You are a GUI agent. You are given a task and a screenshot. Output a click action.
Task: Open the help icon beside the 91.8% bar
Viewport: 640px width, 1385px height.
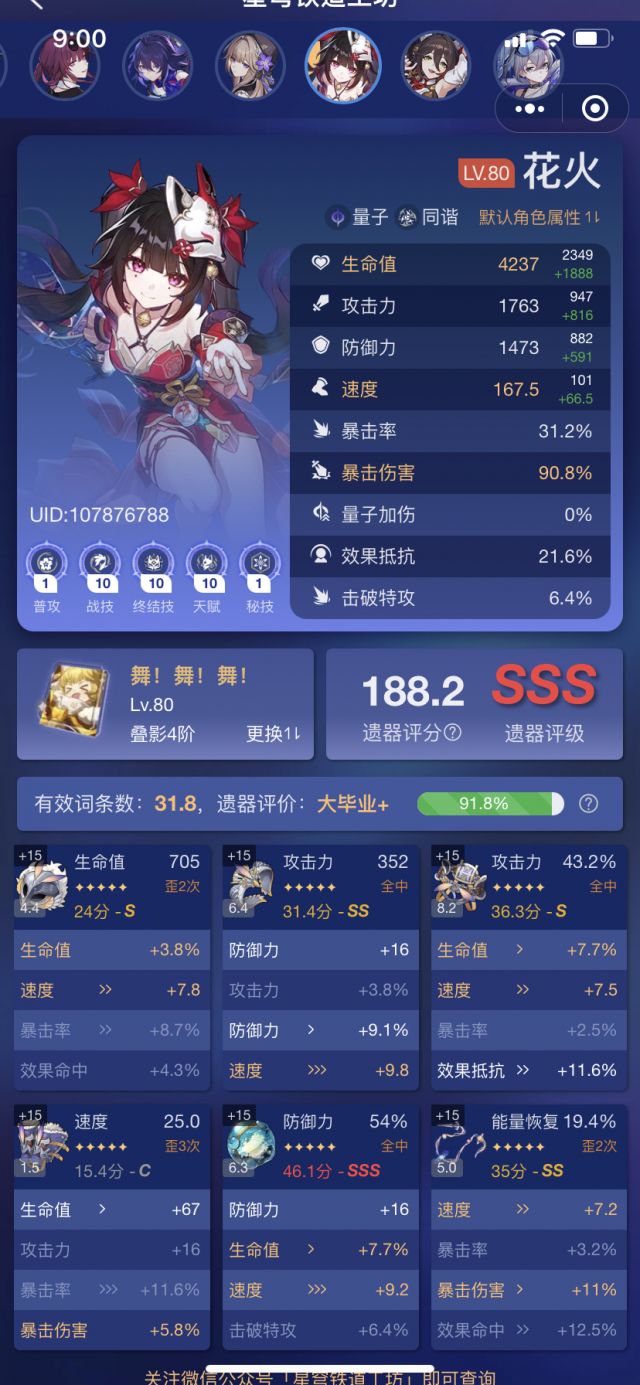tap(589, 803)
